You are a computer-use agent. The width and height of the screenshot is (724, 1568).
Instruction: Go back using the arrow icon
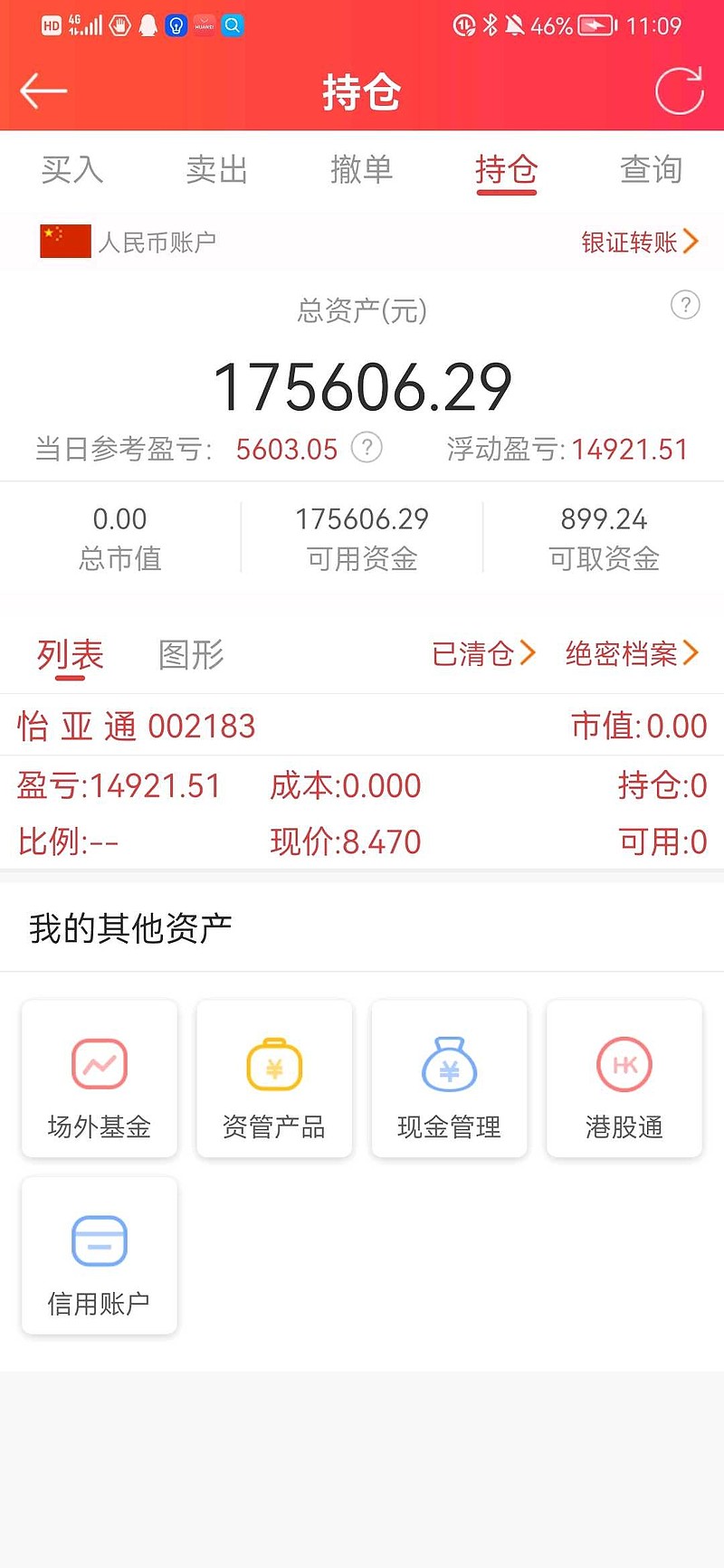(43, 90)
